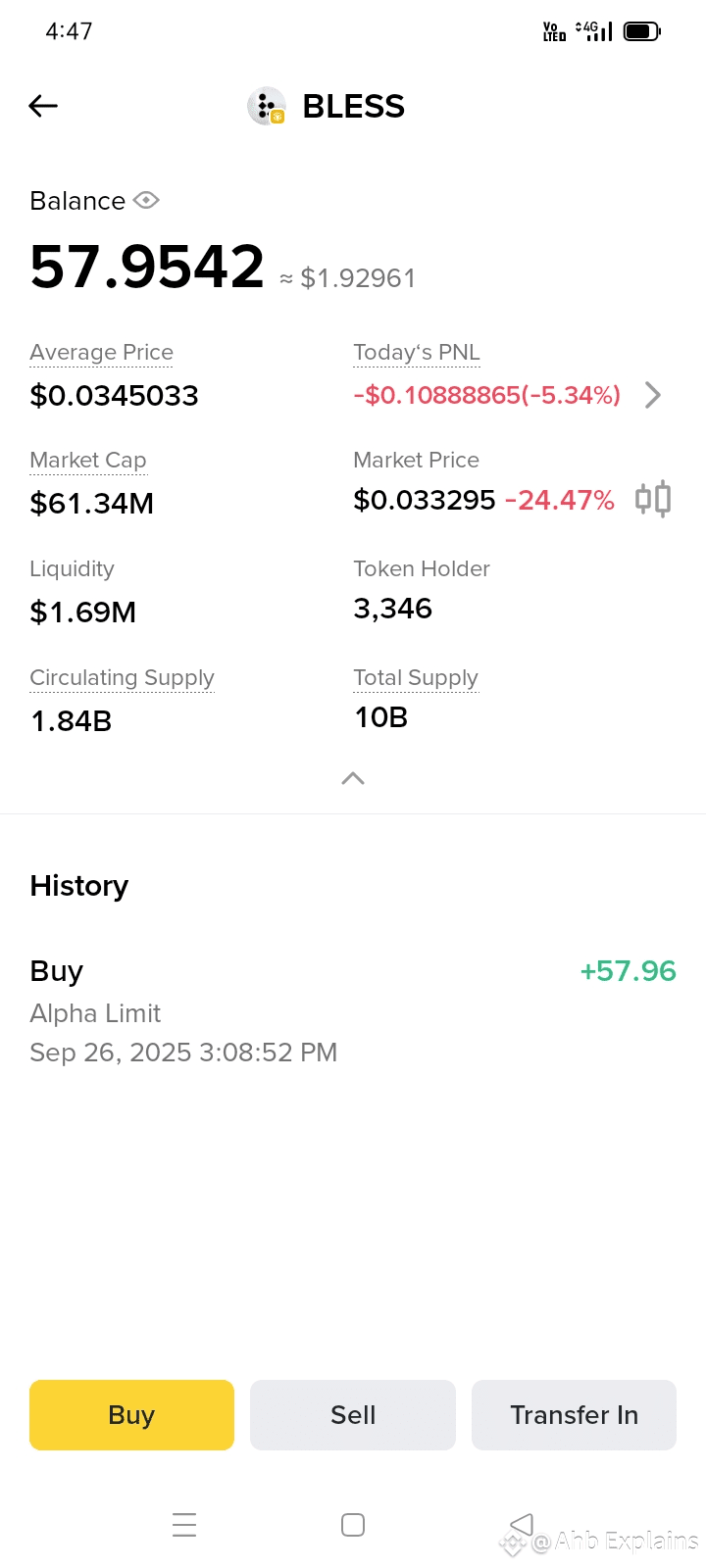This screenshot has width=706, height=1568.
Task: Collapse the token details section
Action: [353, 778]
